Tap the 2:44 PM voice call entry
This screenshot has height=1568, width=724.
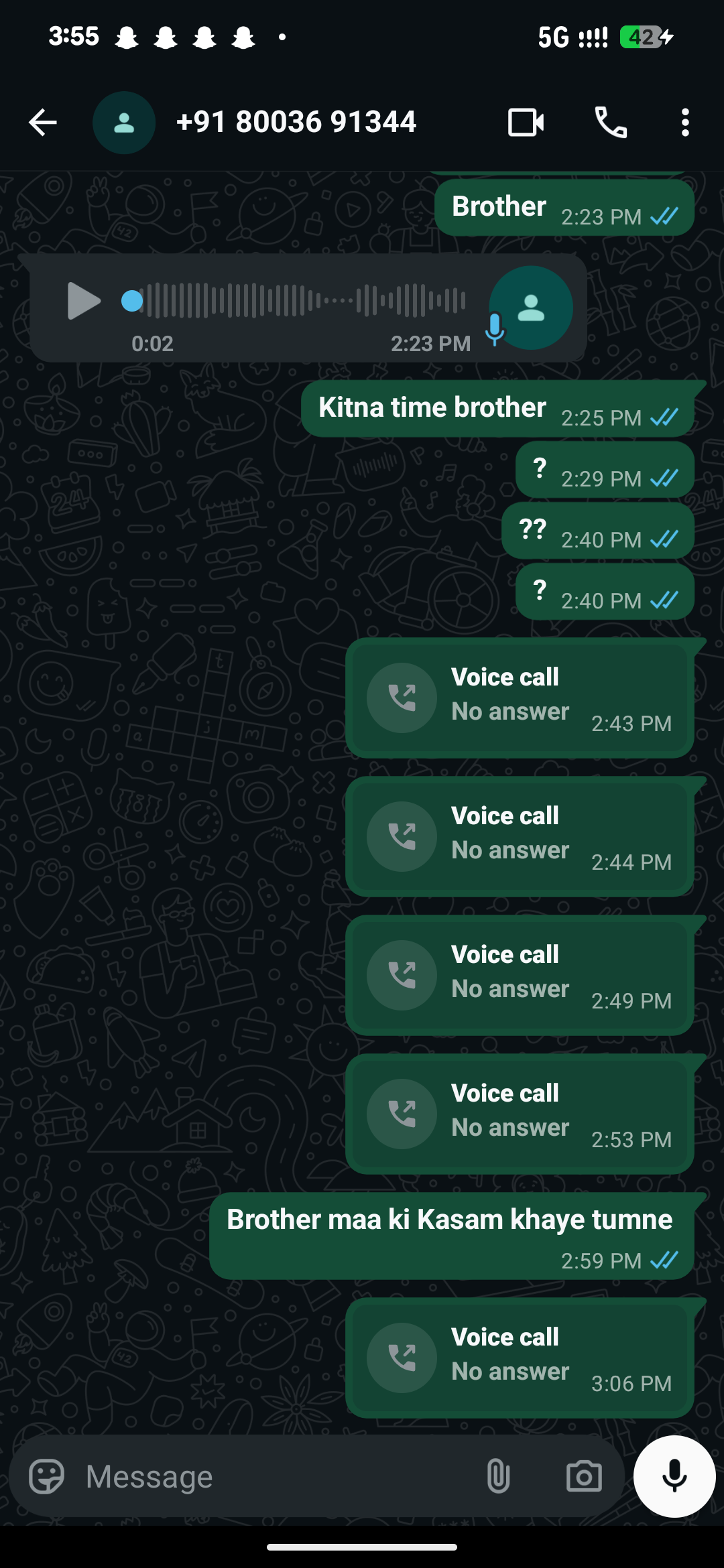pyautogui.click(x=520, y=836)
